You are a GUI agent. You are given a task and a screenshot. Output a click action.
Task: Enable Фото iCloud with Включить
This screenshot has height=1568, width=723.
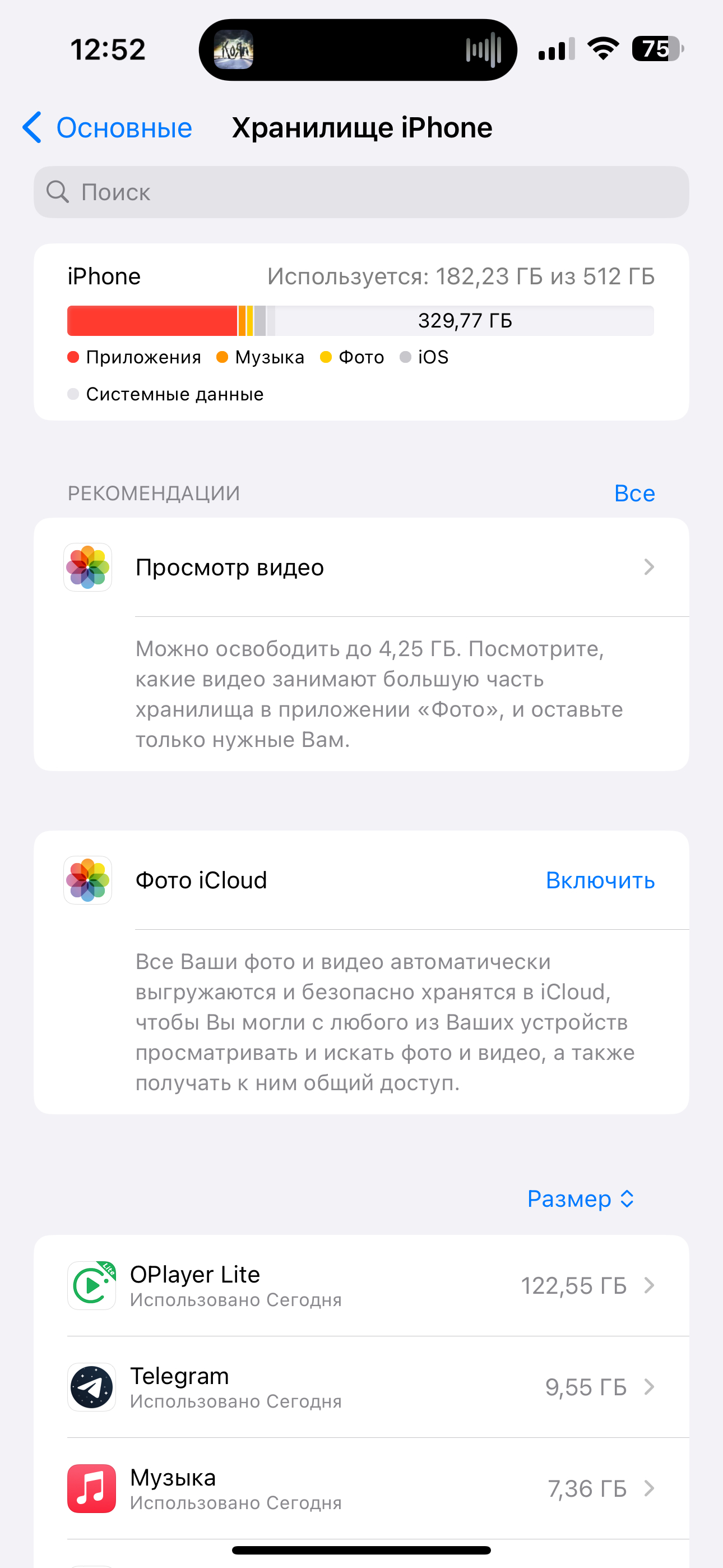point(600,880)
